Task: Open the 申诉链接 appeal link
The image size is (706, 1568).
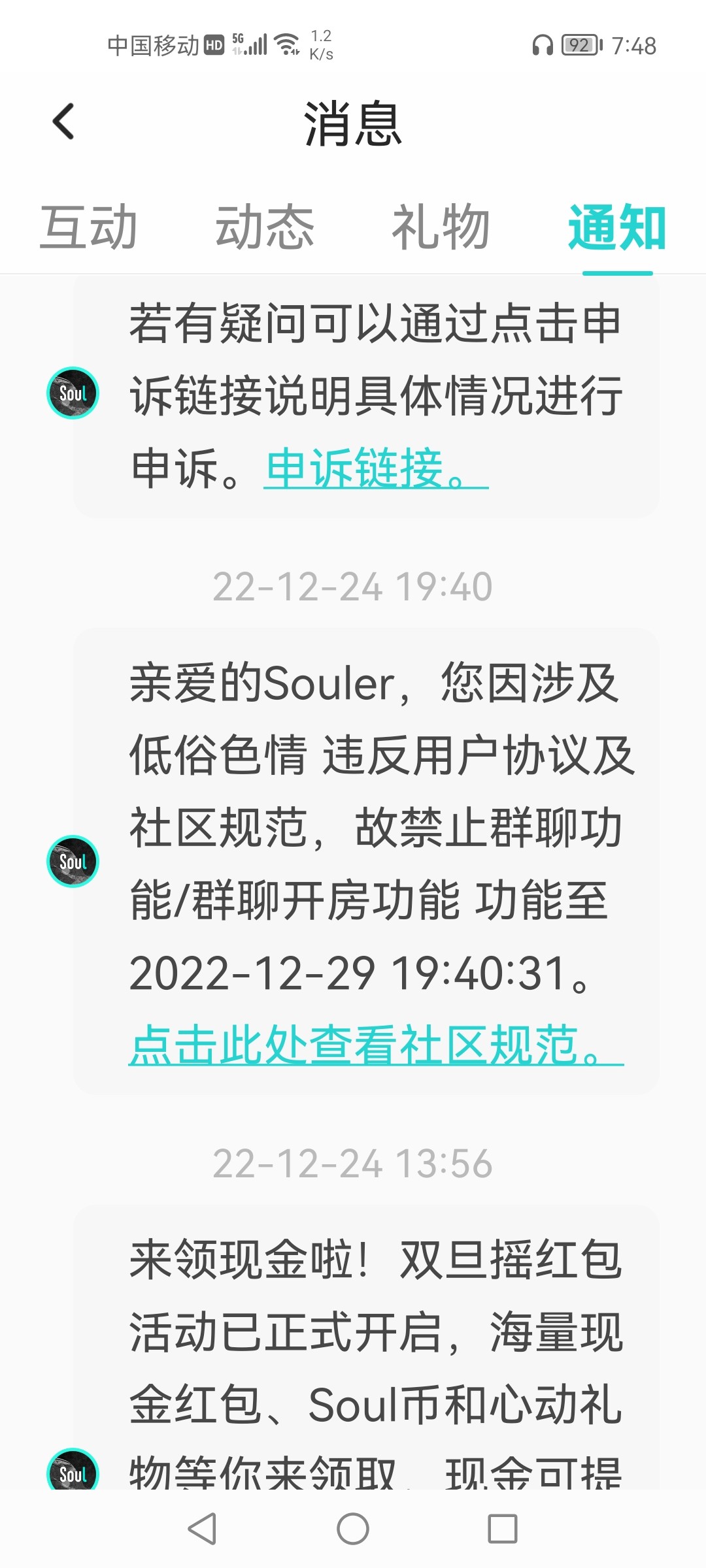Action: pos(376,468)
